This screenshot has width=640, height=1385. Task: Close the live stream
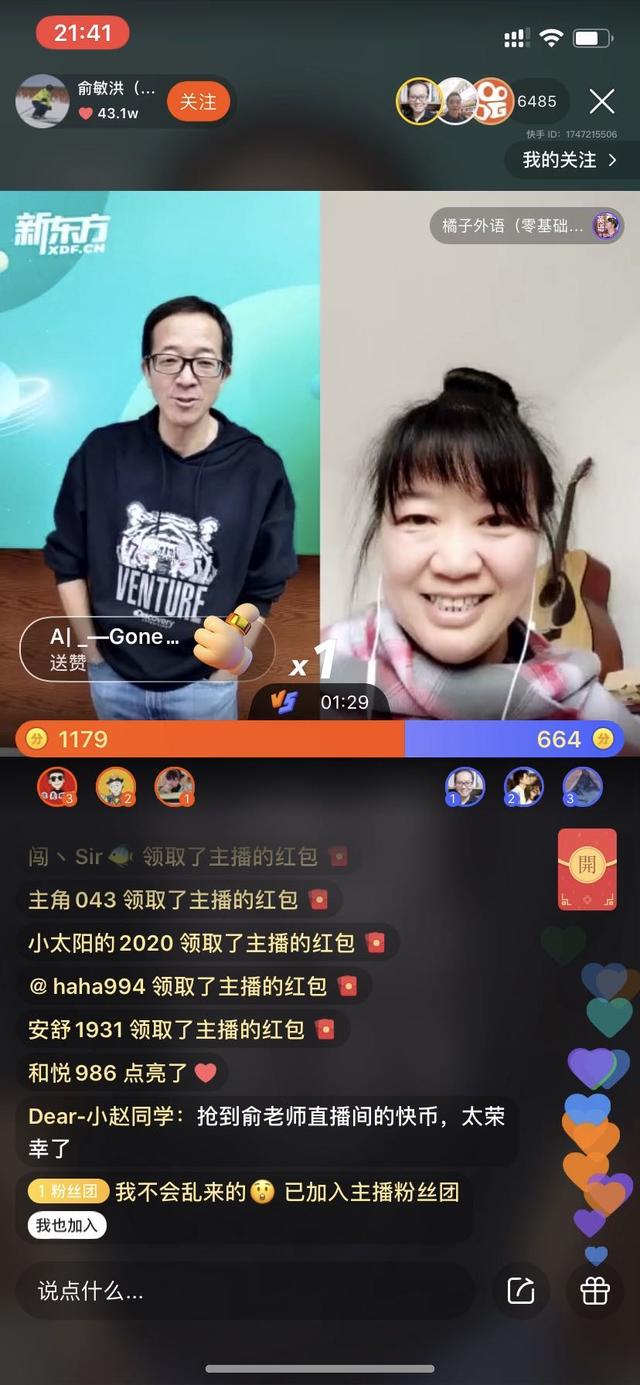[x=601, y=101]
